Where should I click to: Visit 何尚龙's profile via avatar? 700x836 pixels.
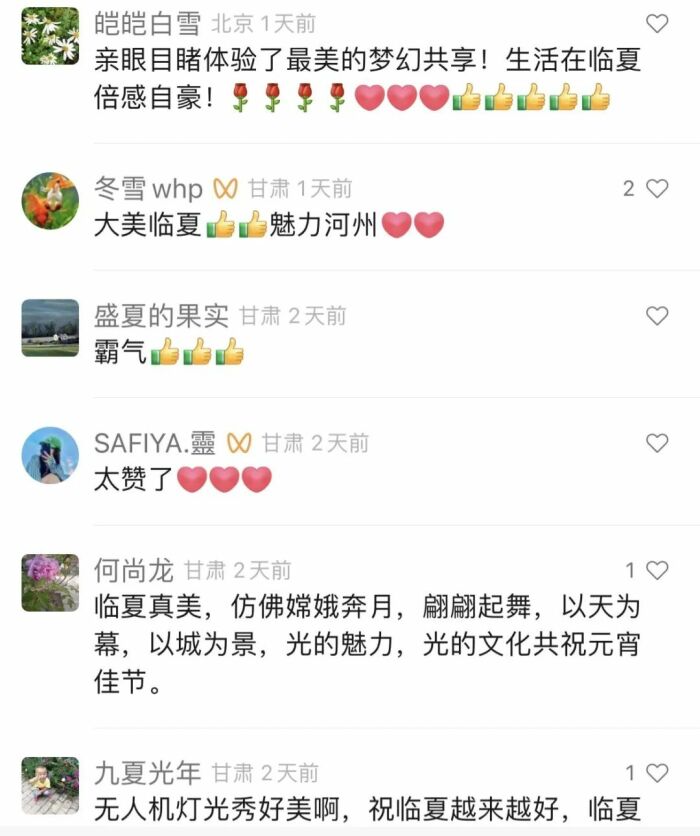[x=50, y=583]
